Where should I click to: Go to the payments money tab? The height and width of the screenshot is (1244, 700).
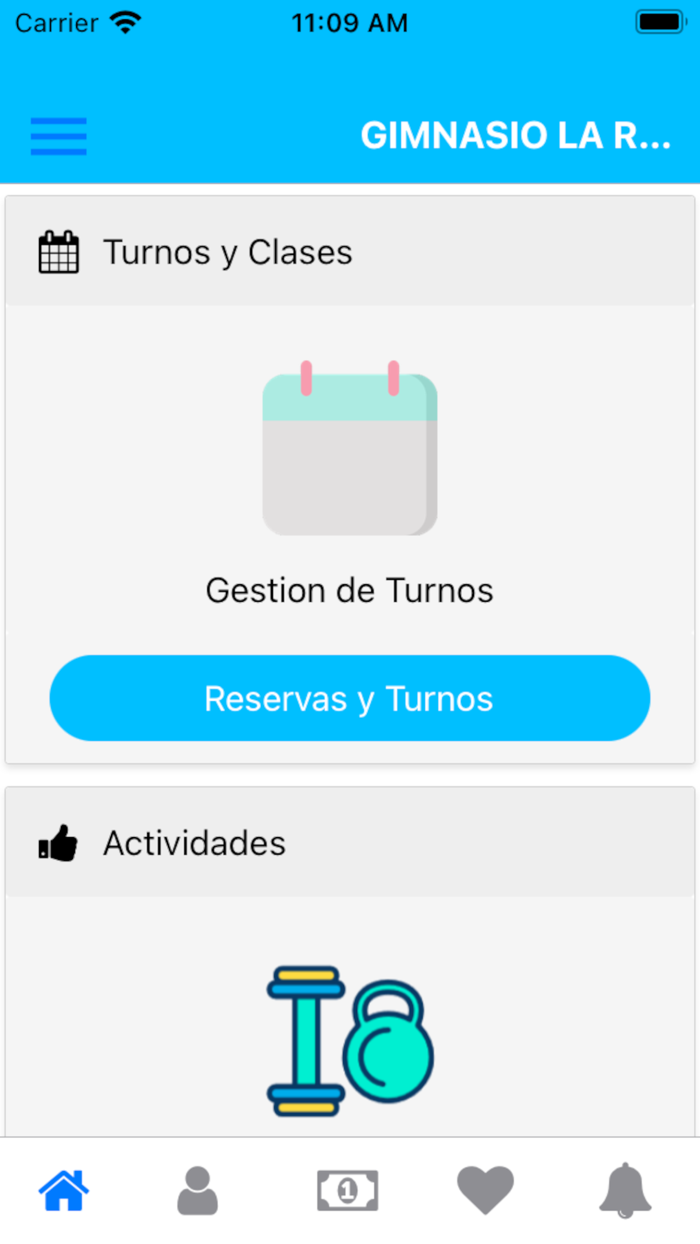point(347,1190)
